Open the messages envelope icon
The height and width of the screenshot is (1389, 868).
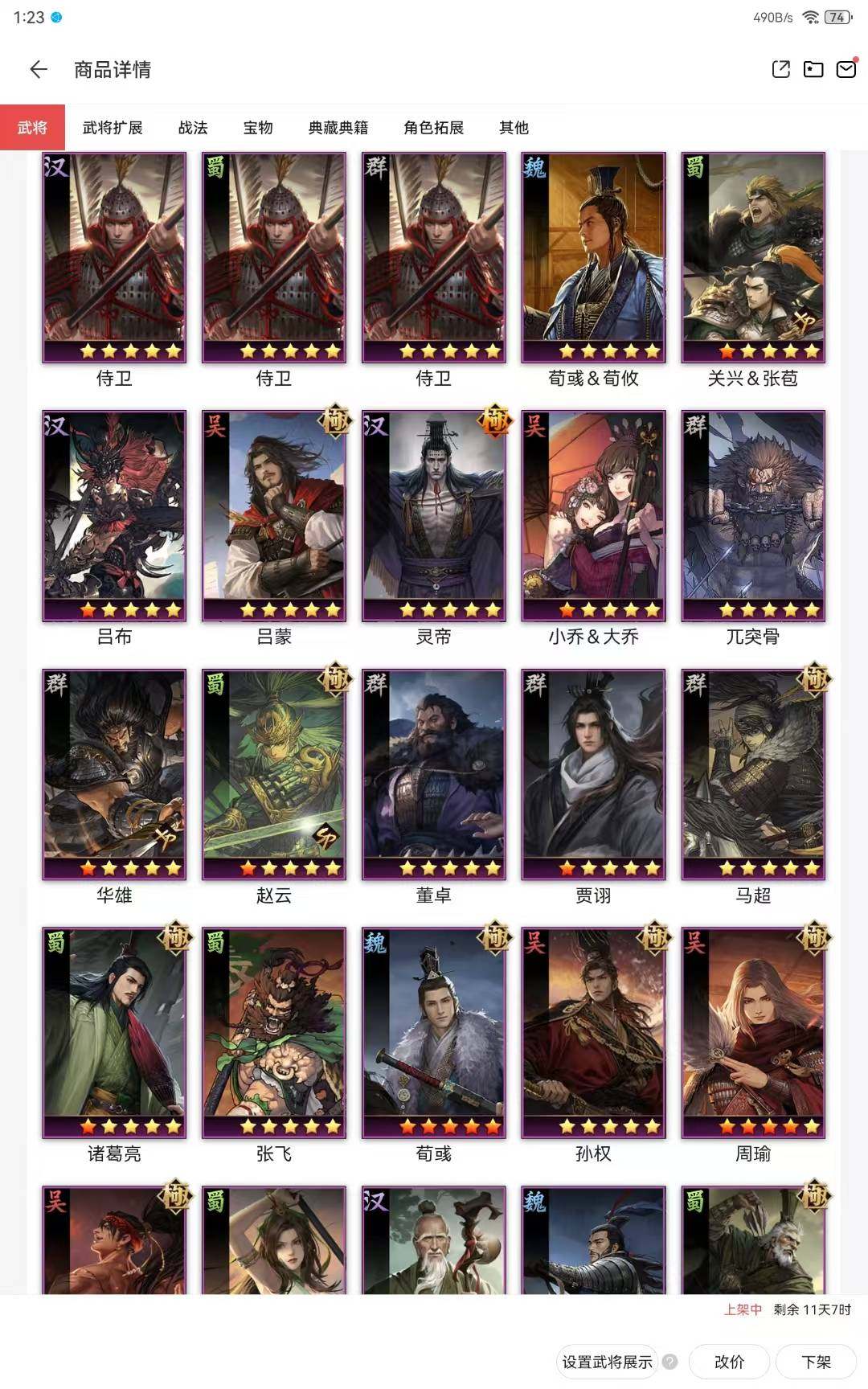pos(846,70)
